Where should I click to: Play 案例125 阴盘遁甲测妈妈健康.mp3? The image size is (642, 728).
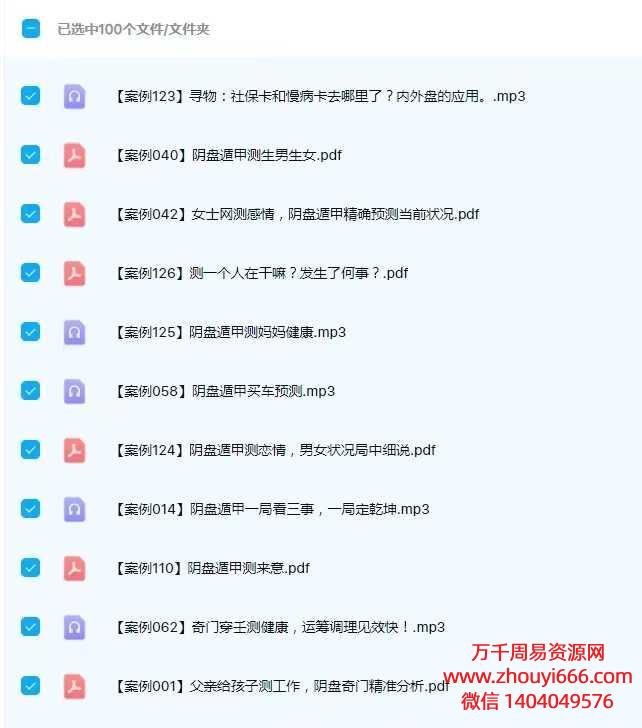click(x=266, y=332)
